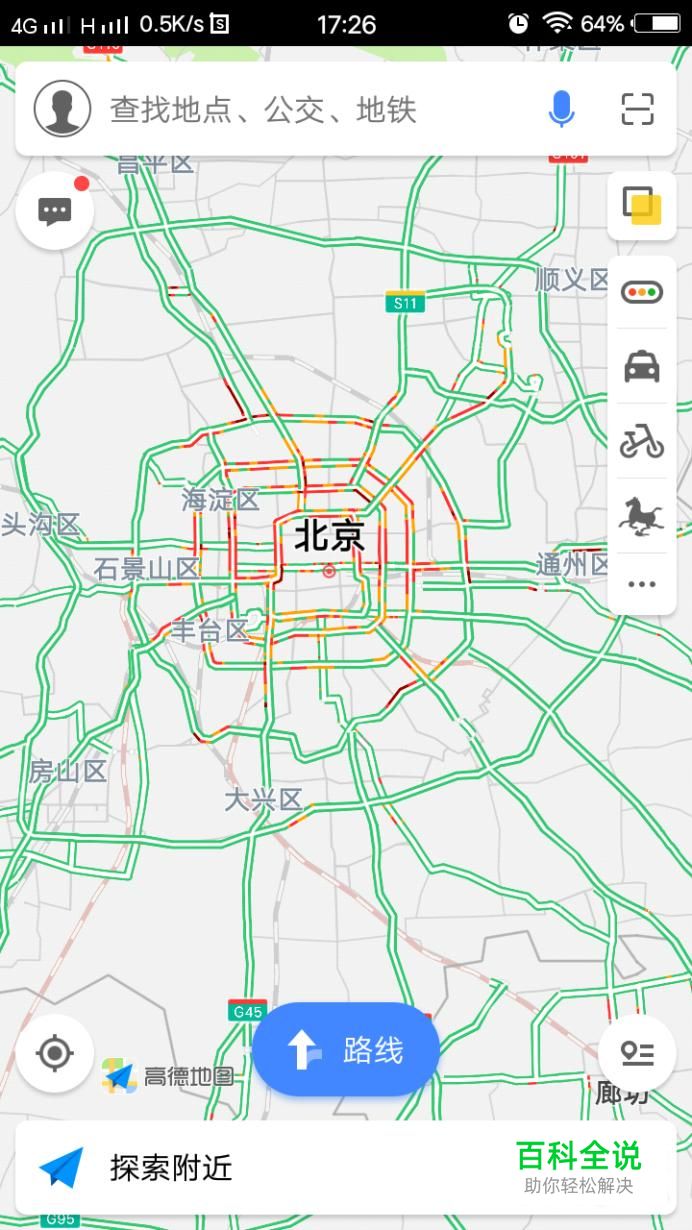Open the messages bubble icon
692x1230 pixels.
pos(55,210)
